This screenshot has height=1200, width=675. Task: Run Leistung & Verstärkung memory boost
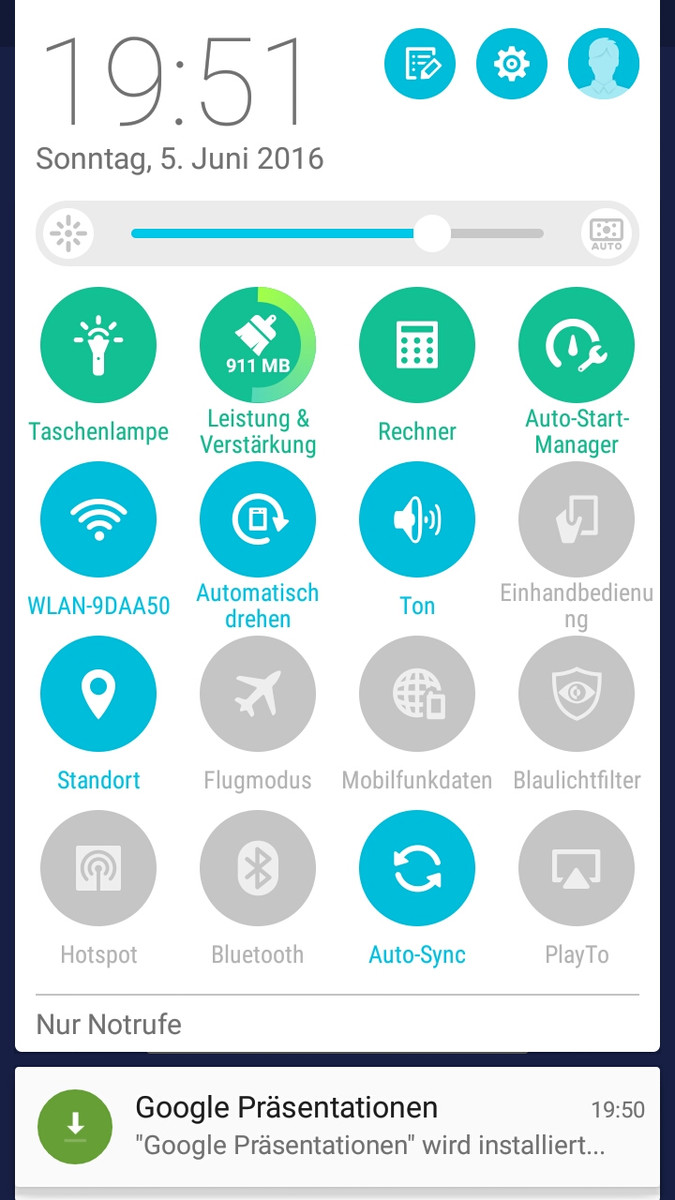(x=258, y=345)
